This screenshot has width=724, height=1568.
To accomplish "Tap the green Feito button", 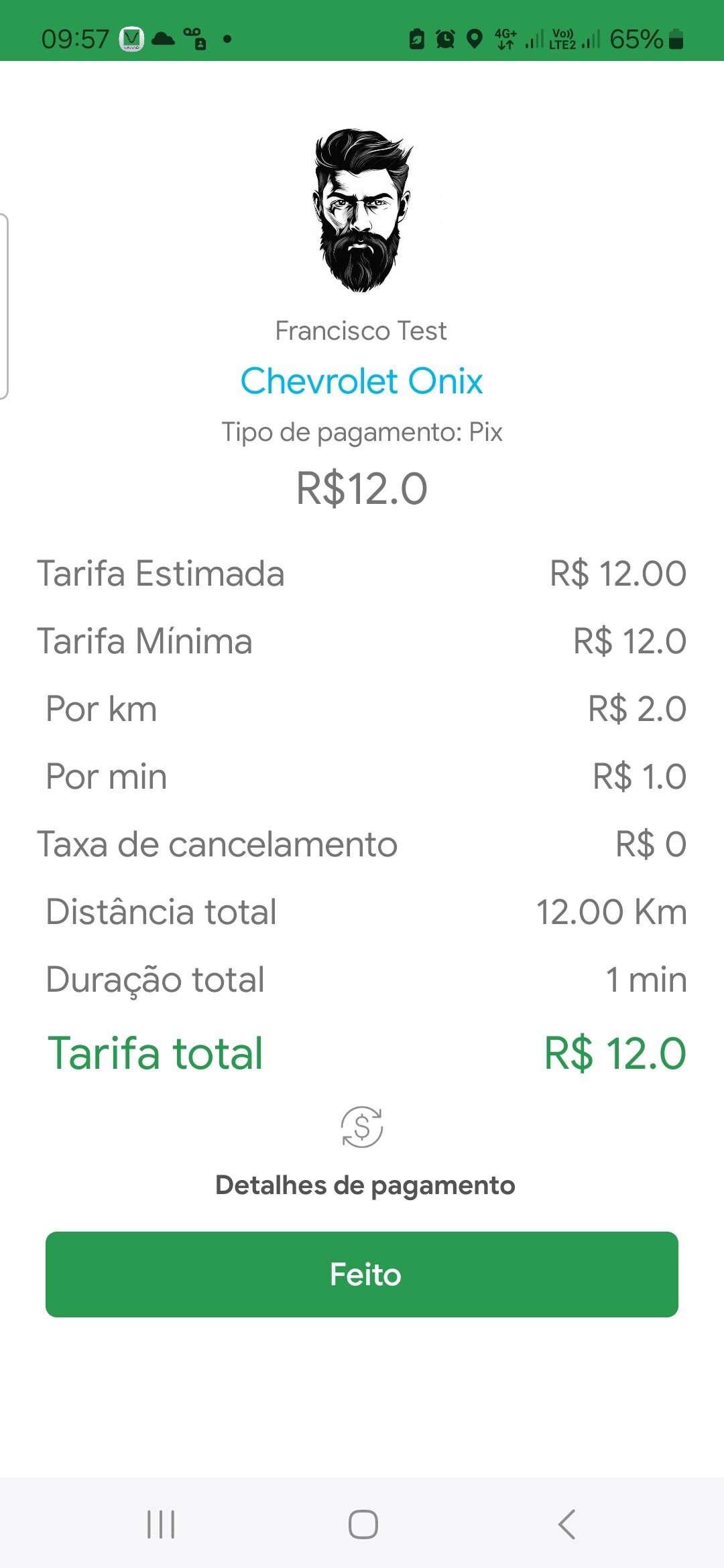I will pos(362,1274).
